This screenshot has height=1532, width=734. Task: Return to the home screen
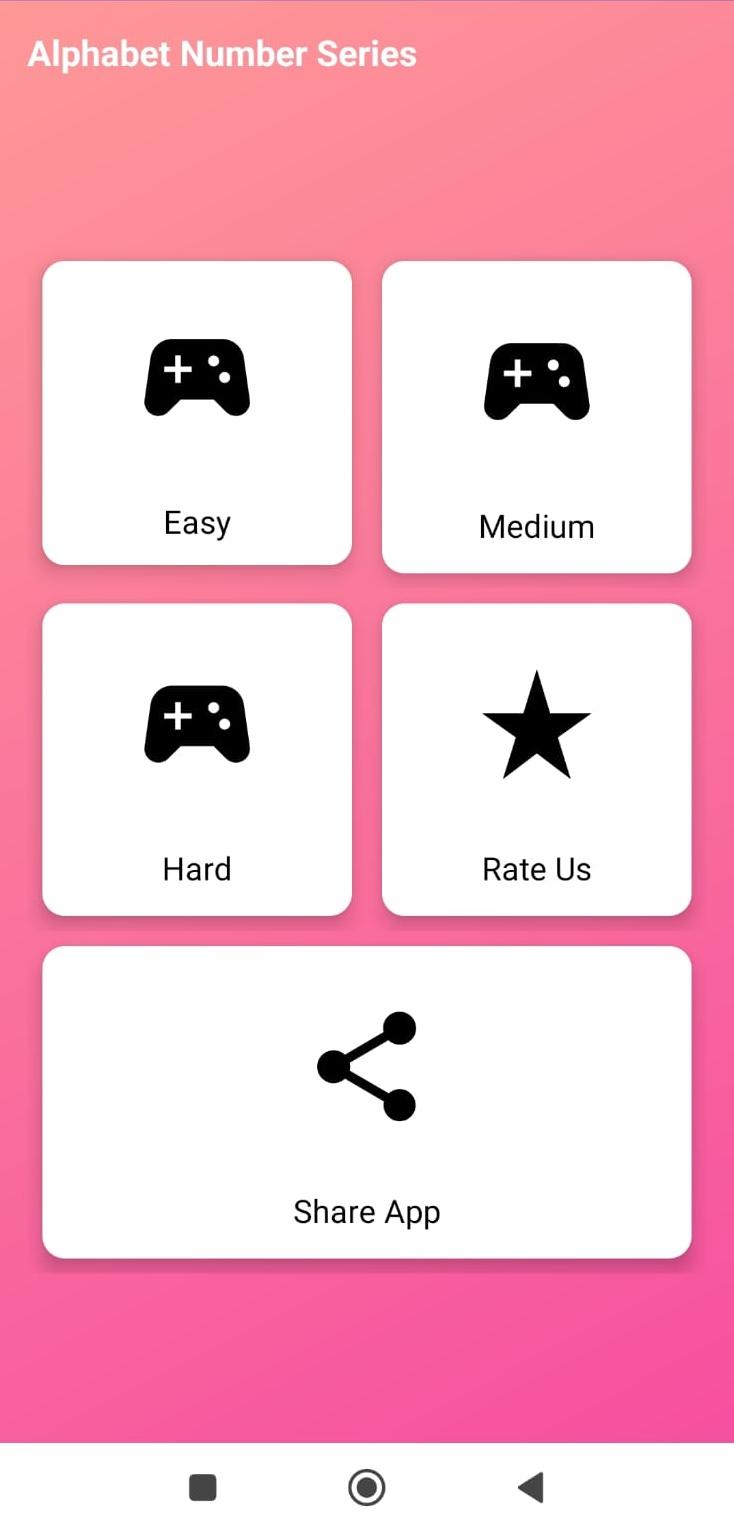click(366, 1487)
